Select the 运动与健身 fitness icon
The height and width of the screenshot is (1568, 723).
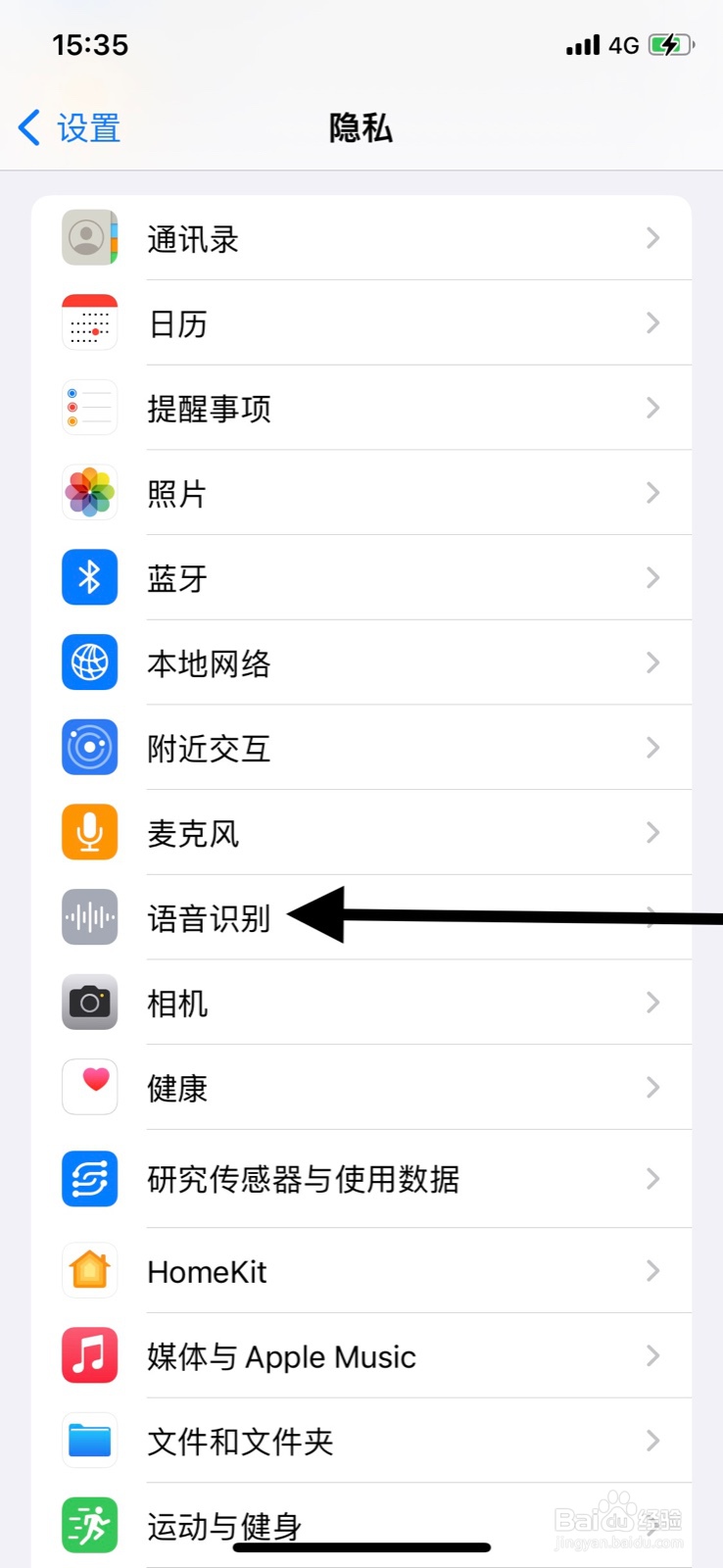pyautogui.click(x=89, y=1525)
